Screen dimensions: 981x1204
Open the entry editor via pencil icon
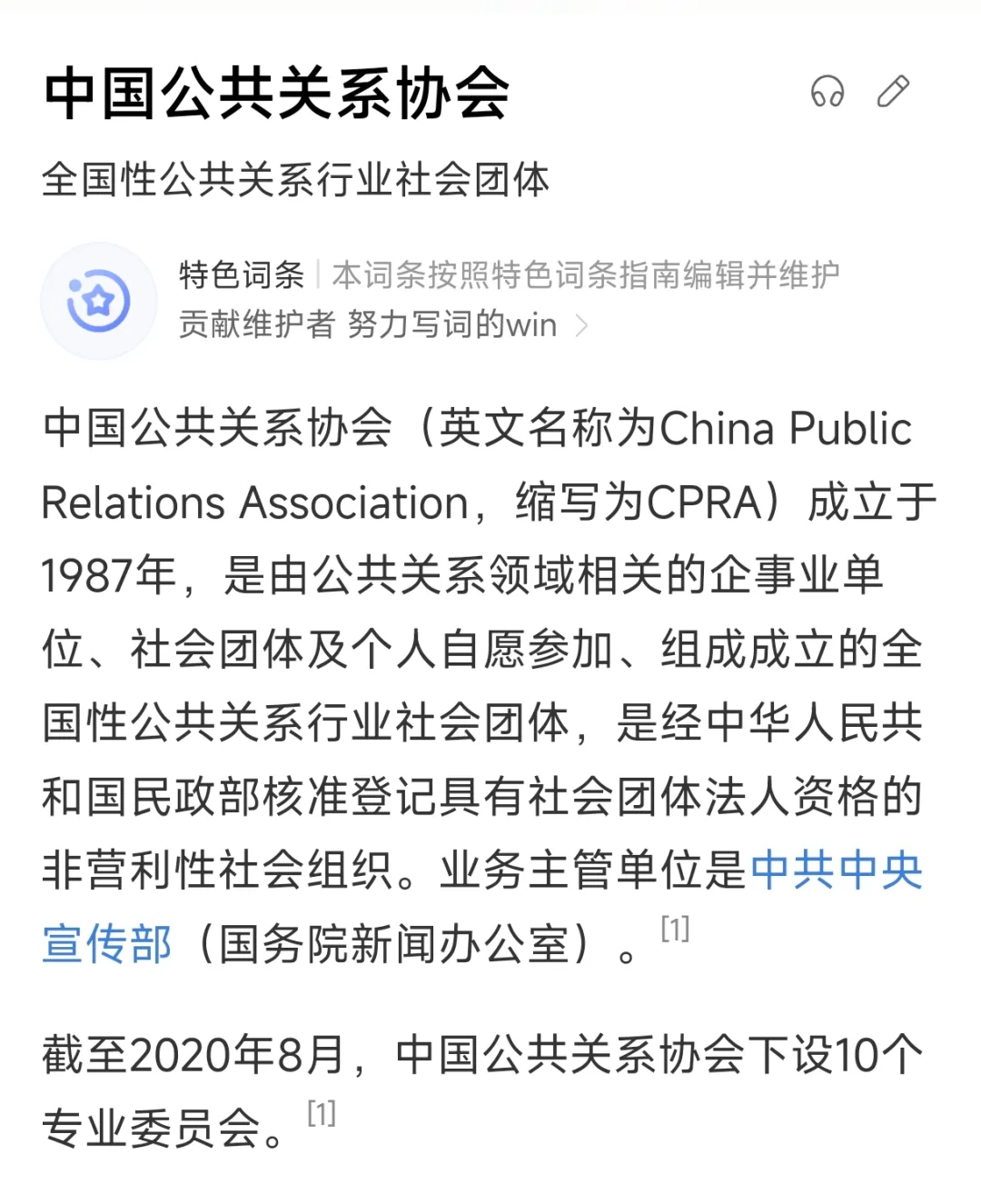pyautogui.click(x=894, y=92)
